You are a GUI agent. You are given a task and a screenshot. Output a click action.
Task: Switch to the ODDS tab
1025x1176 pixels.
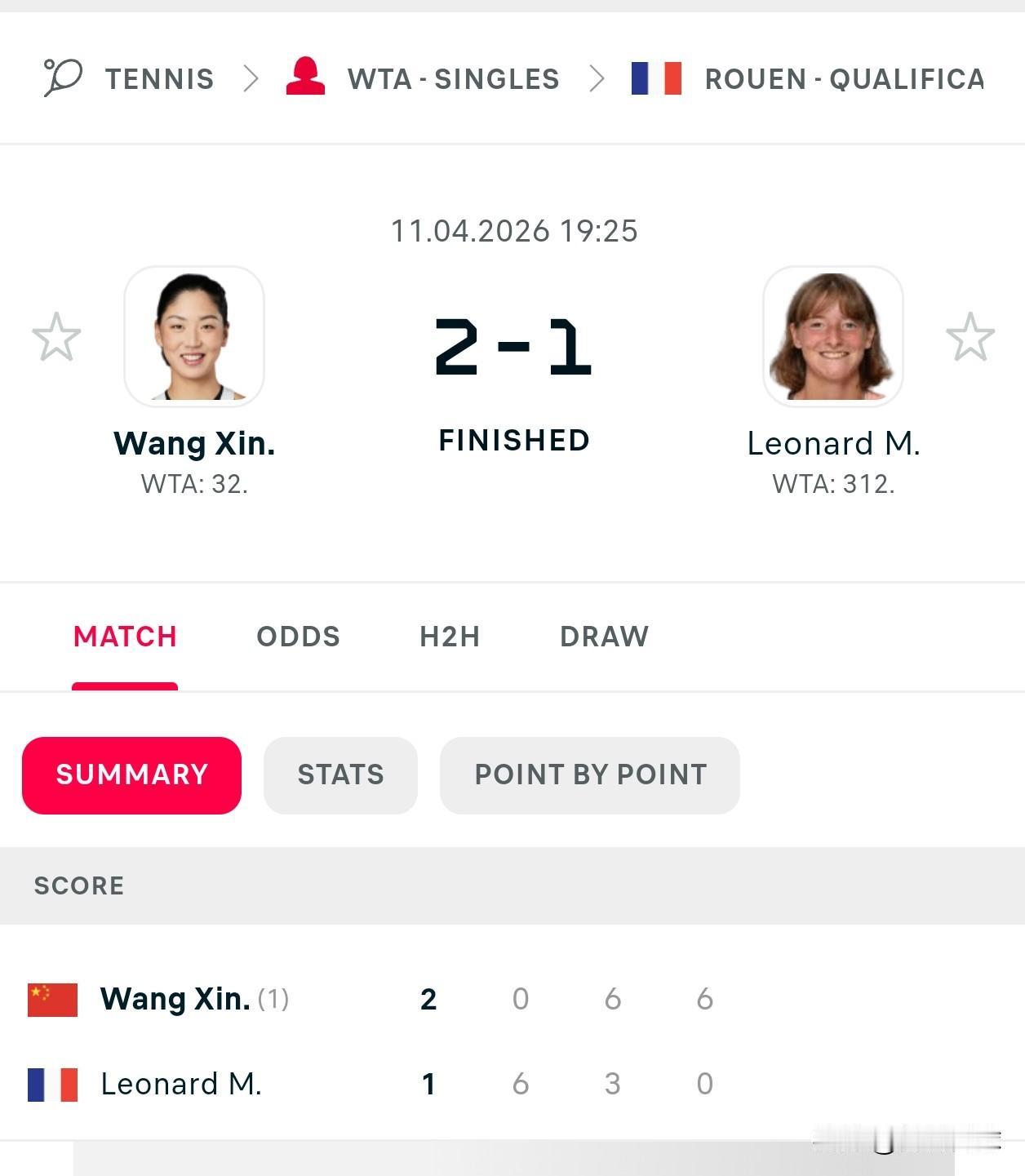click(x=299, y=637)
